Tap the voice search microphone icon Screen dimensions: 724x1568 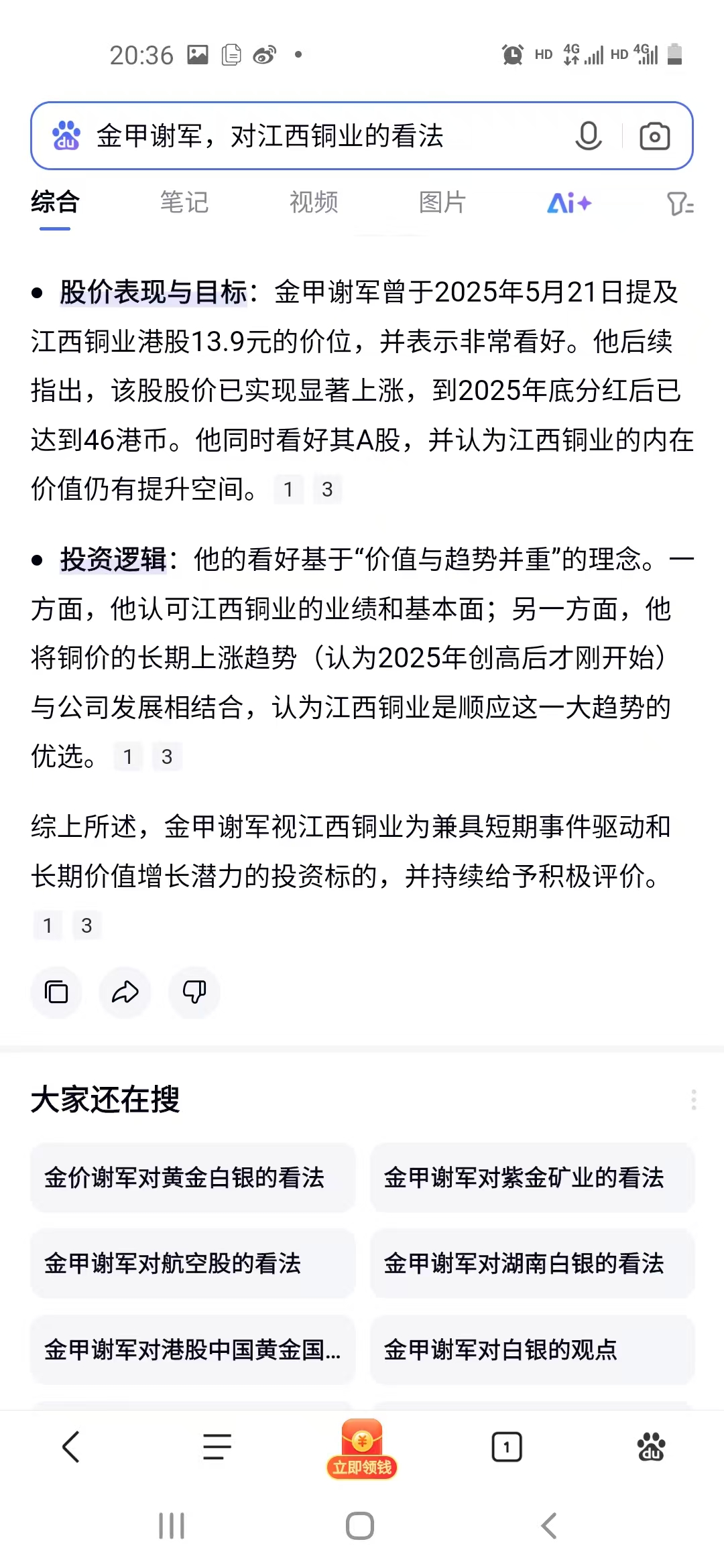click(588, 136)
